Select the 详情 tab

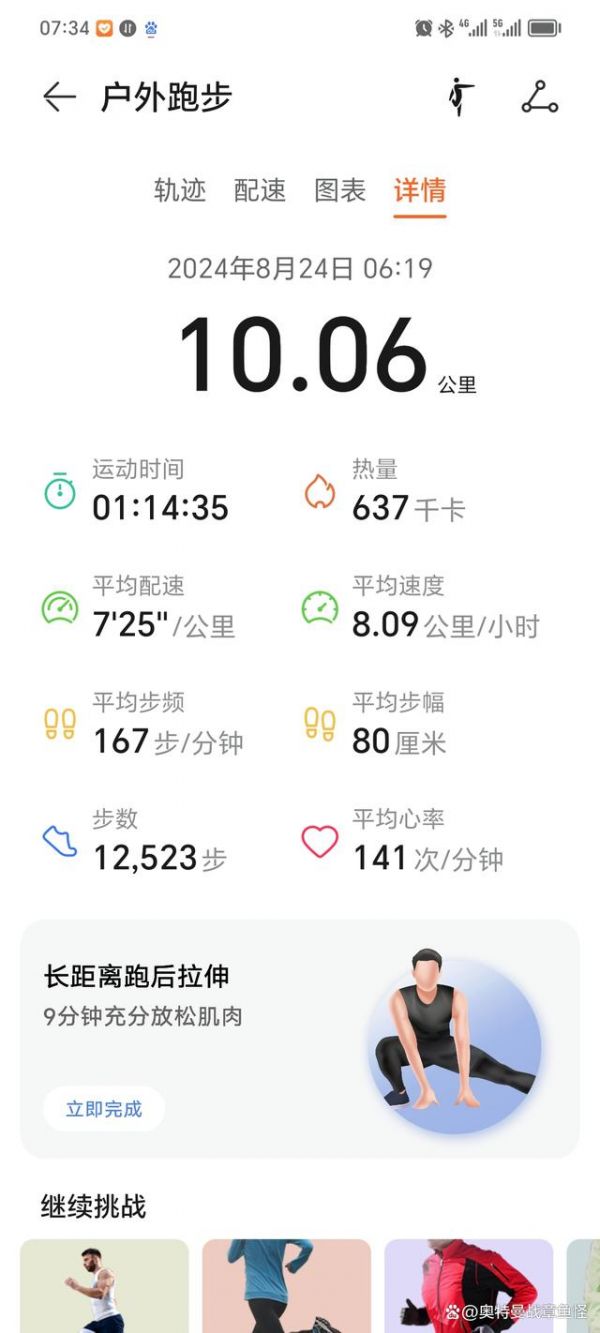coord(420,190)
